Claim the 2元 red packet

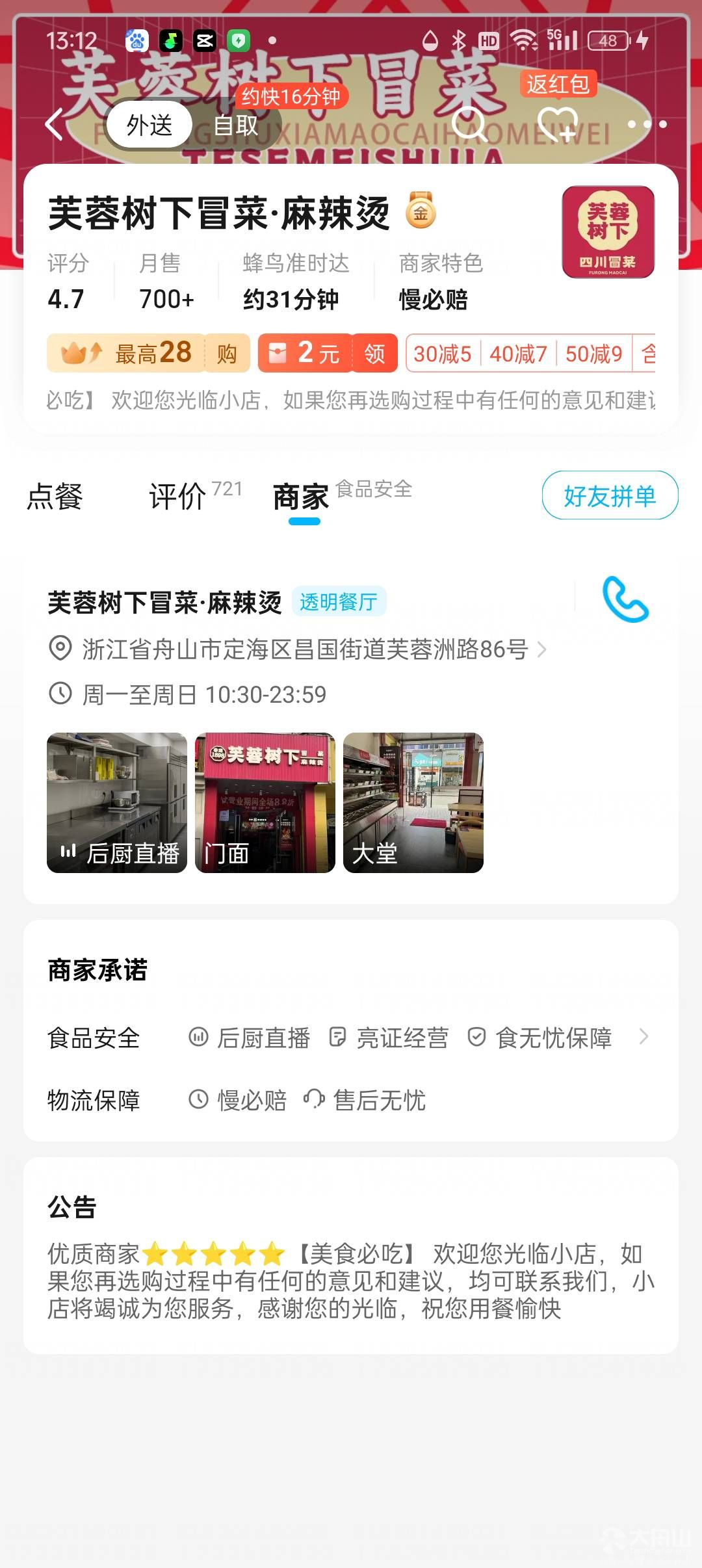coord(328,353)
